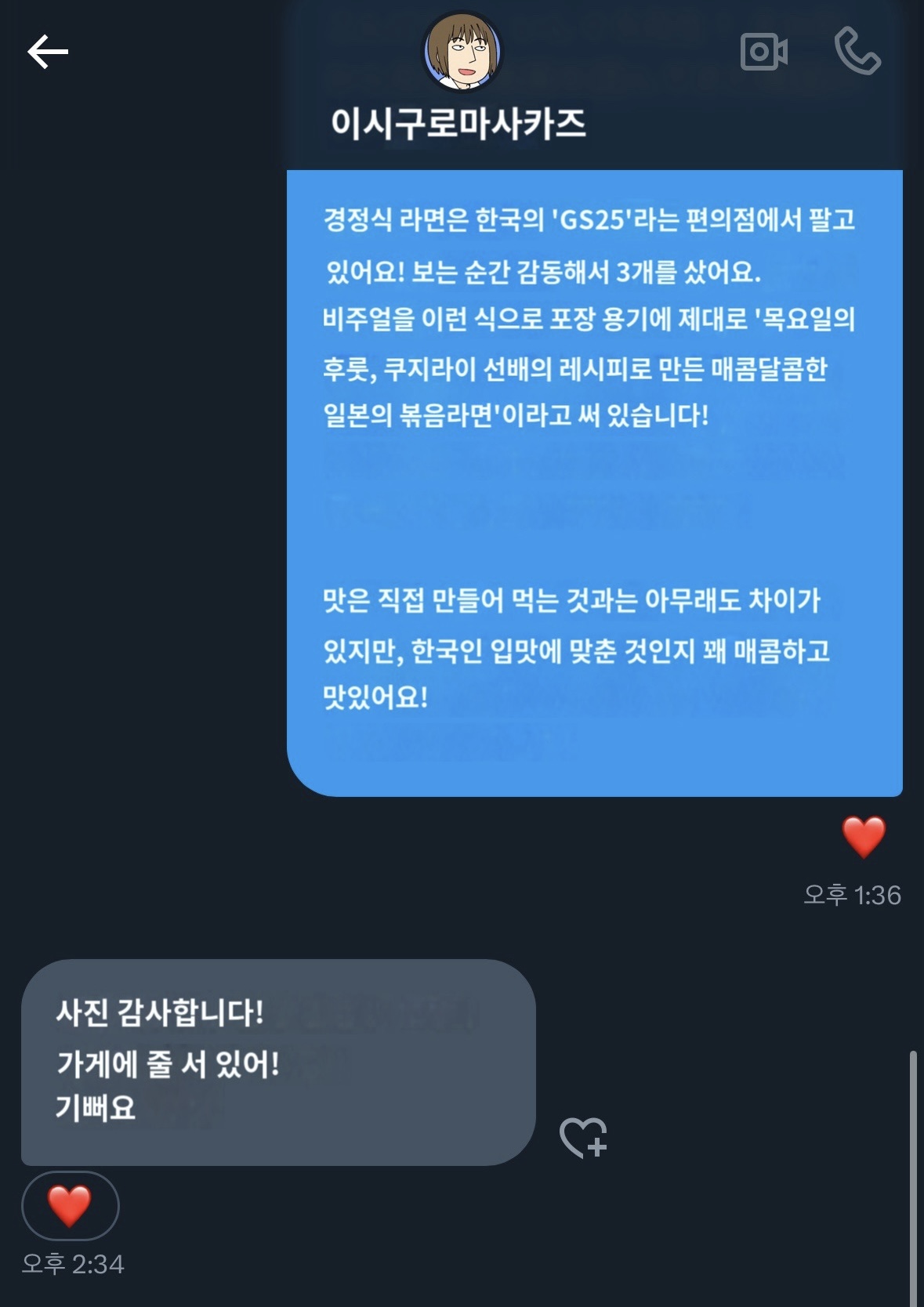924x1307 pixels.
Task: Start a voice call with 이시구로마사카즈
Action: point(857,52)
